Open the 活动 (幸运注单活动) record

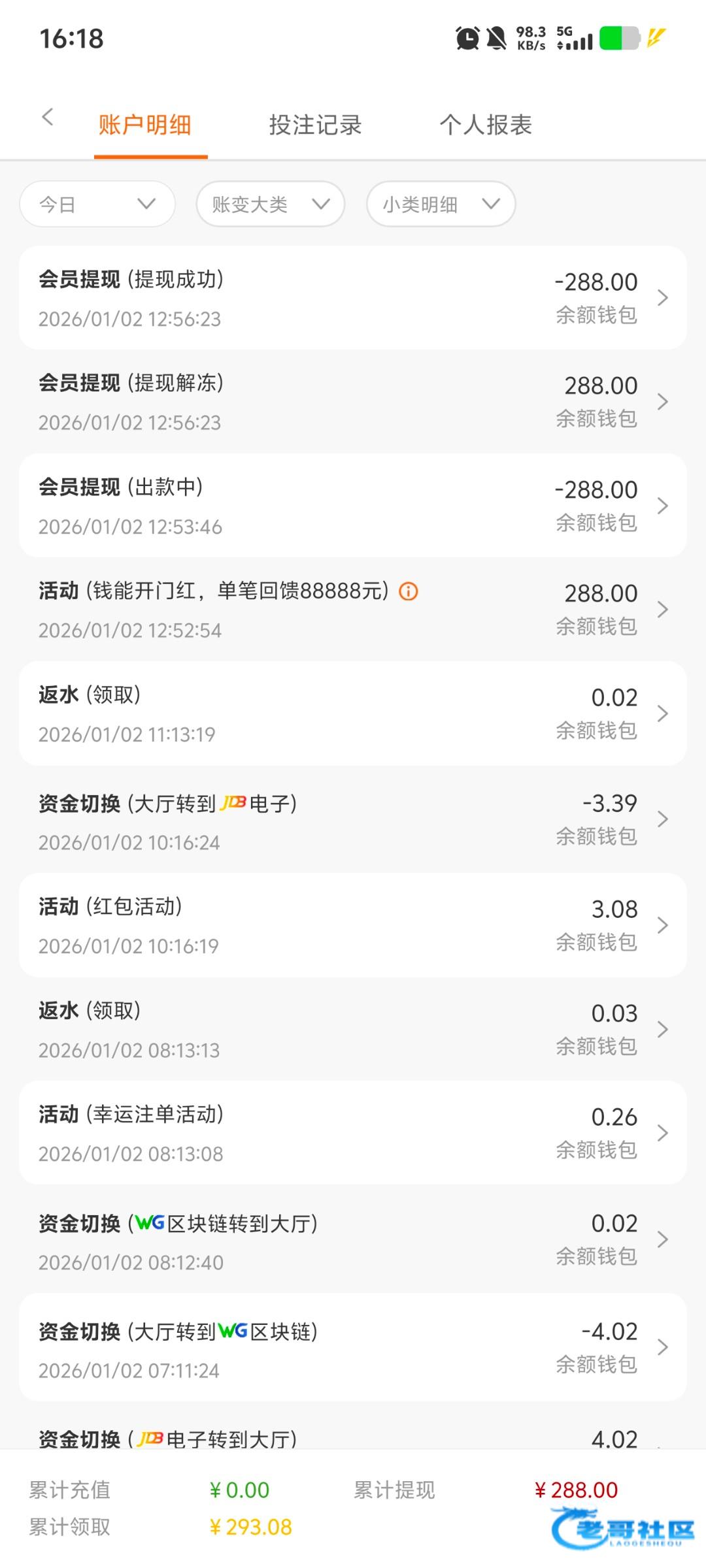click(x=353, y=1133)
